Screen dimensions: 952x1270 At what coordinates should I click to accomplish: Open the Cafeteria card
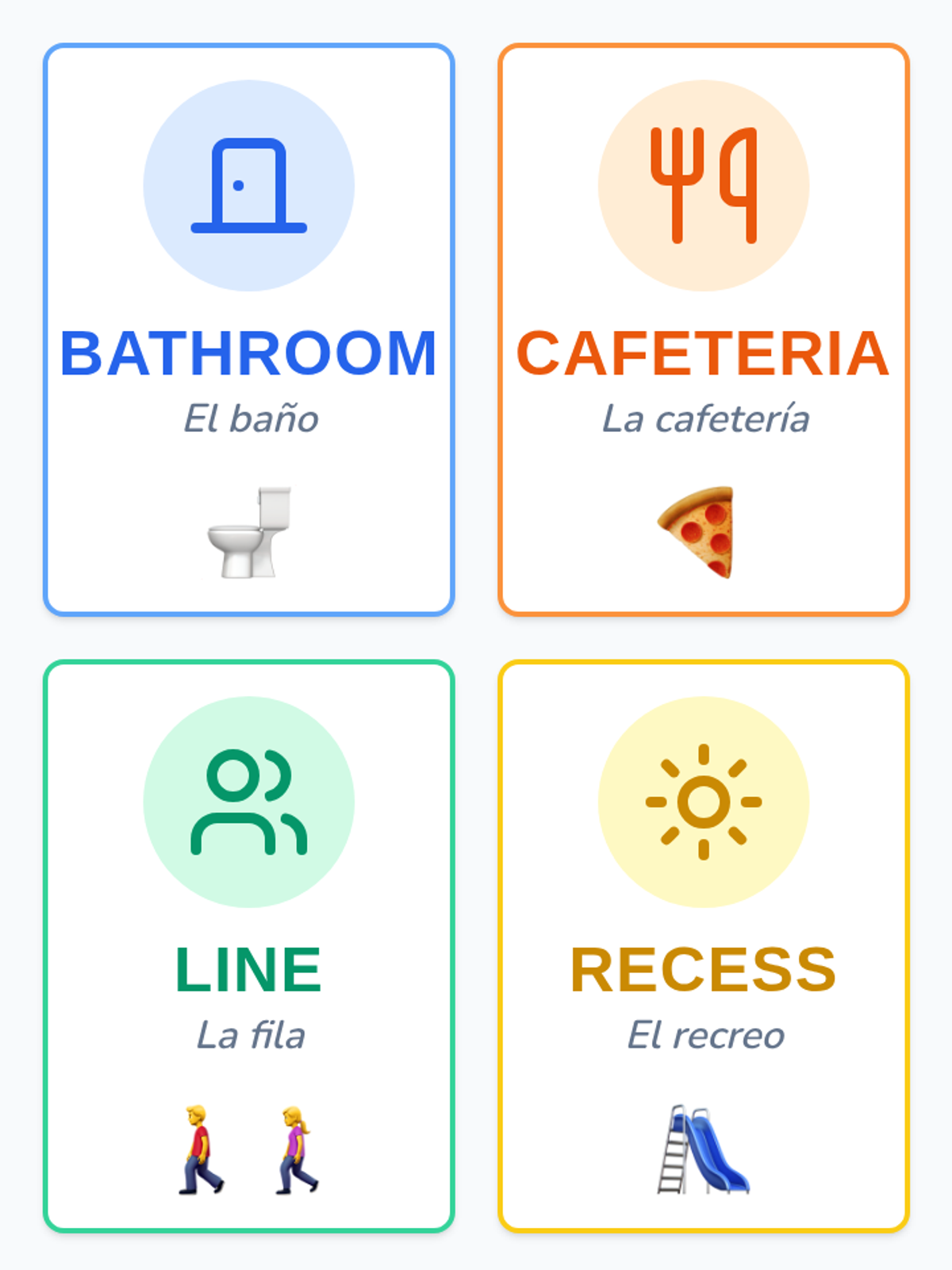(704, 329)
